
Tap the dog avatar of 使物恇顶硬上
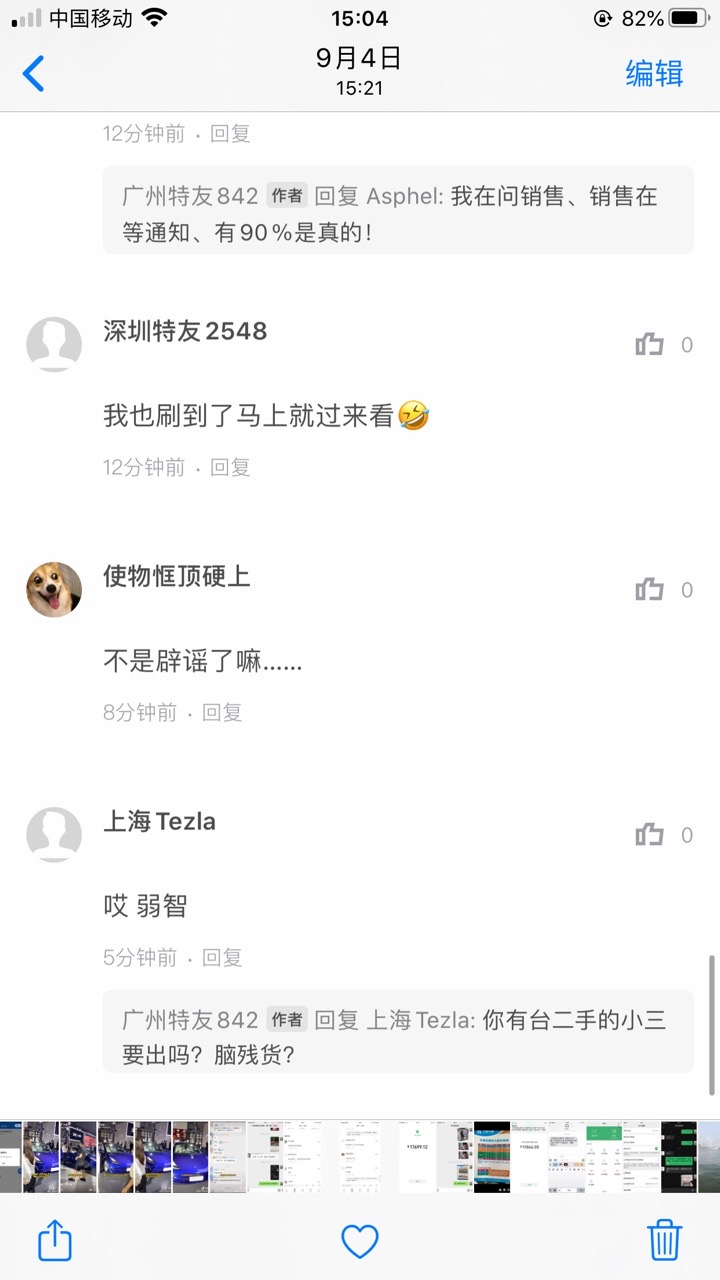[x=54, y=589]
